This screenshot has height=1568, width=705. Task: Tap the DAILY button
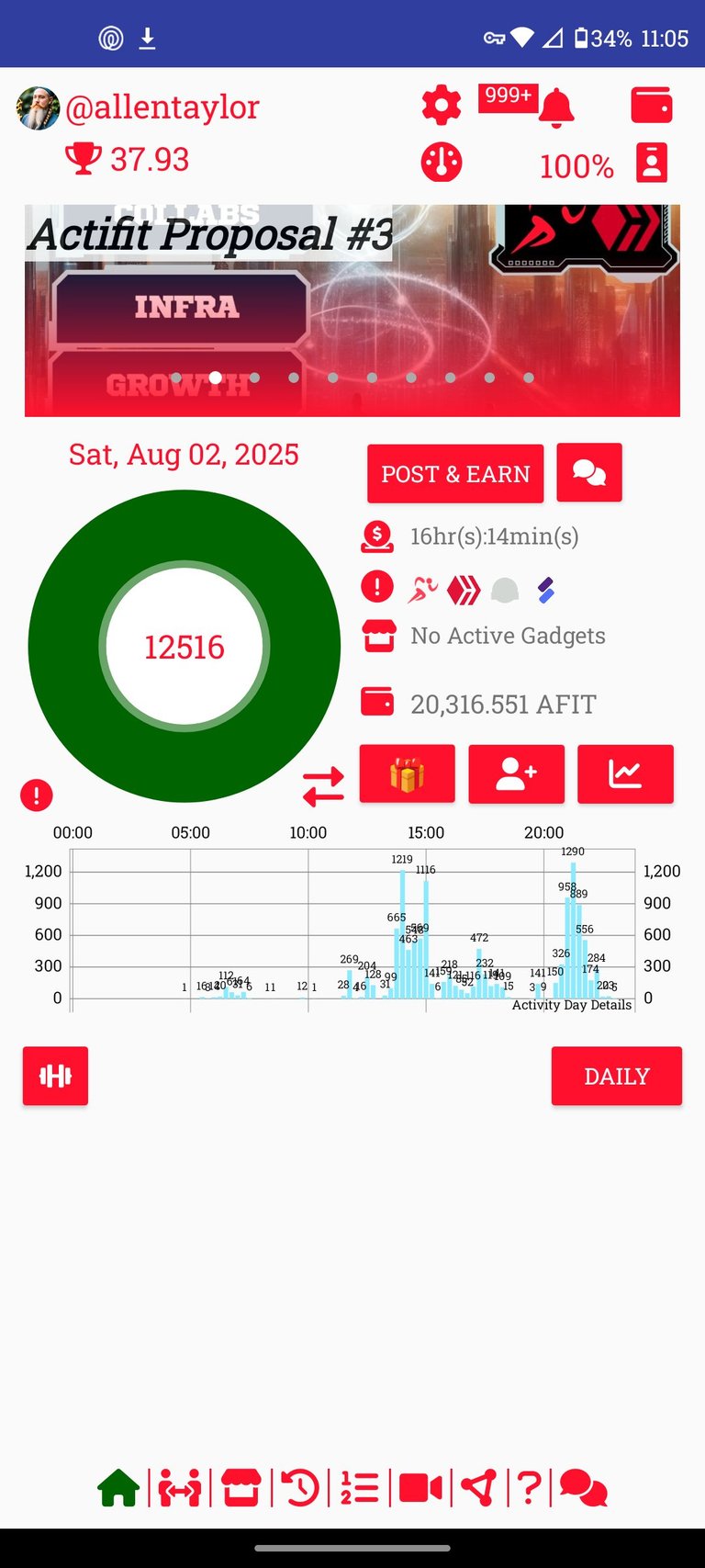[617, 1076]
